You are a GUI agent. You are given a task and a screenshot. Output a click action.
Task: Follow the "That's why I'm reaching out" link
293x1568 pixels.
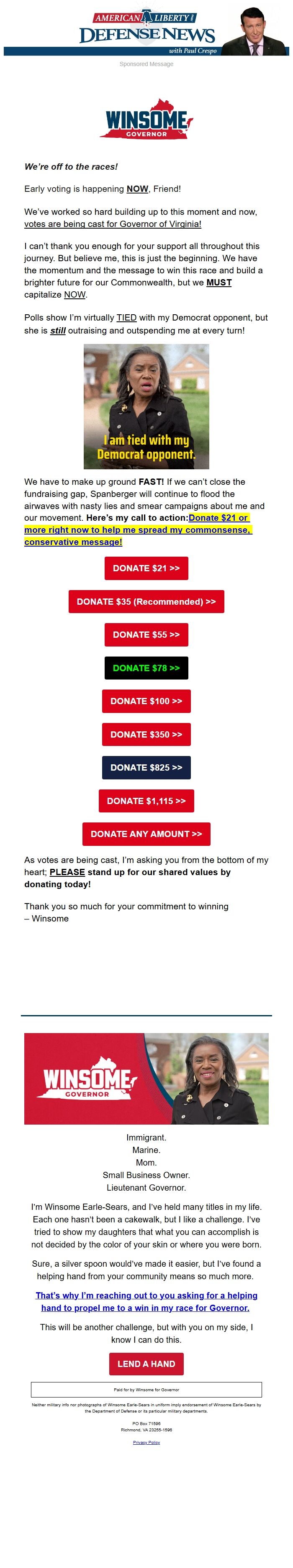pos(146,1301)
